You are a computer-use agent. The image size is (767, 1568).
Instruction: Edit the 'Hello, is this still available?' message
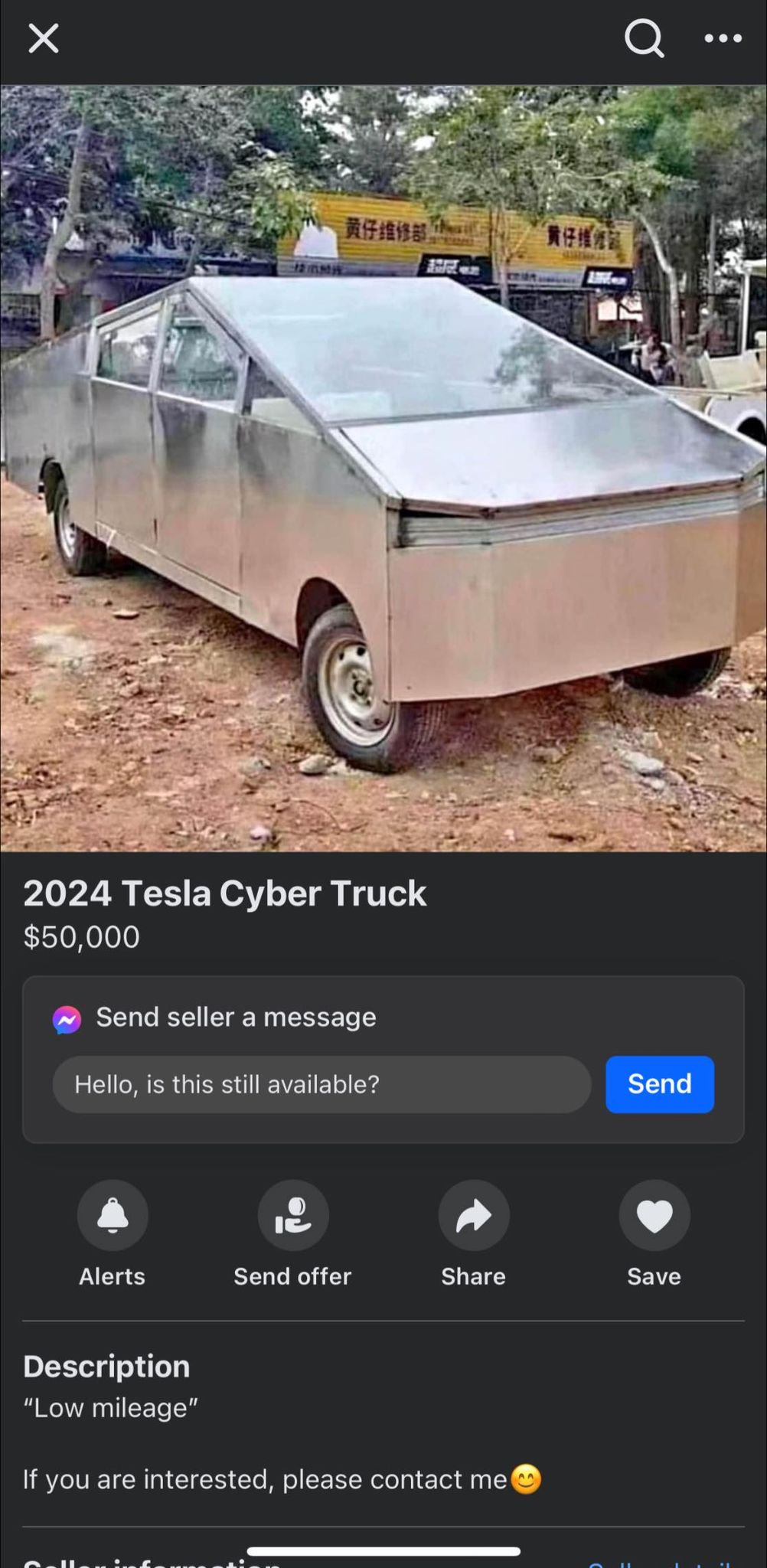(x=321, y=1084)
